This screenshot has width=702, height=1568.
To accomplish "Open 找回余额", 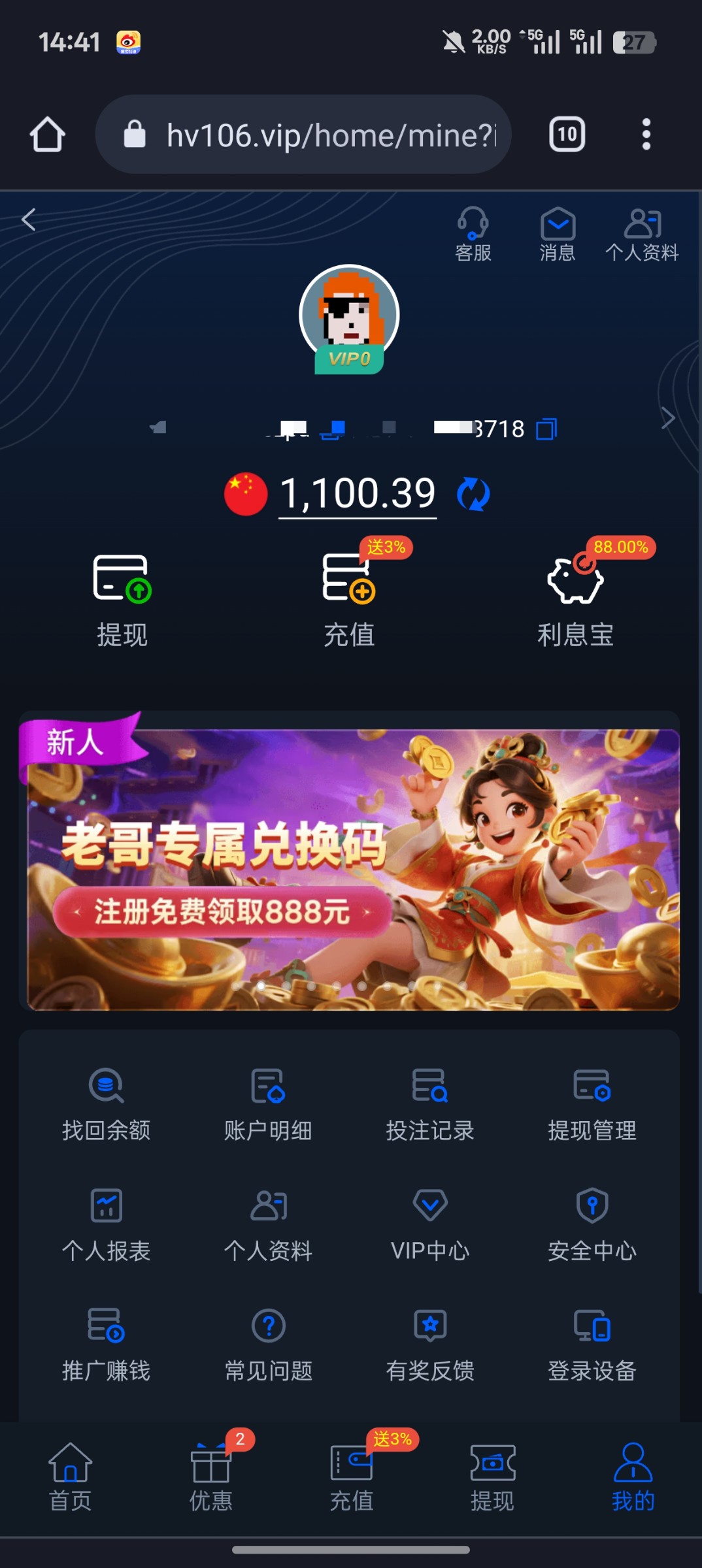I will click(106, 1104).
